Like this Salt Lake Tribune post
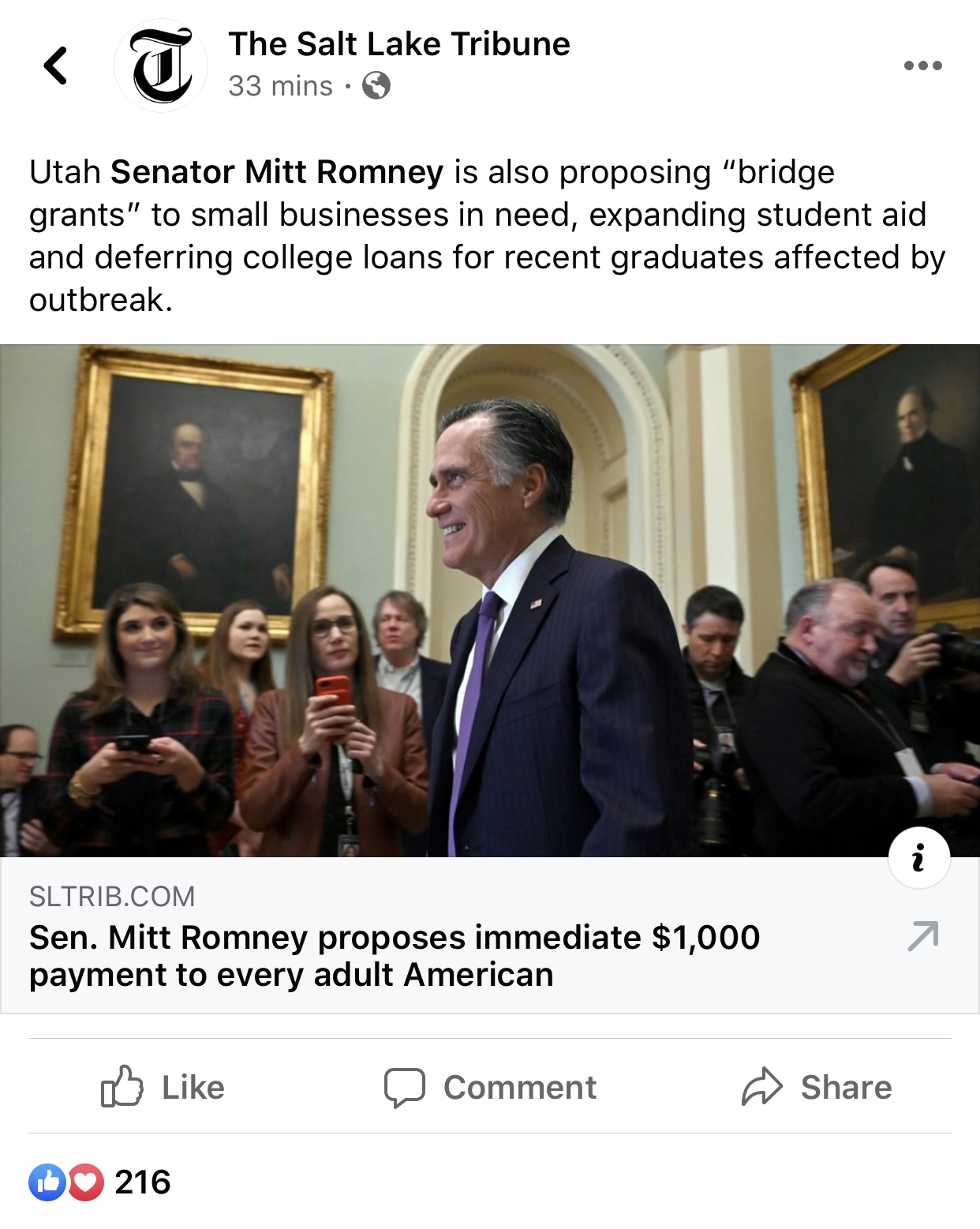 (x=163, y=1087)
